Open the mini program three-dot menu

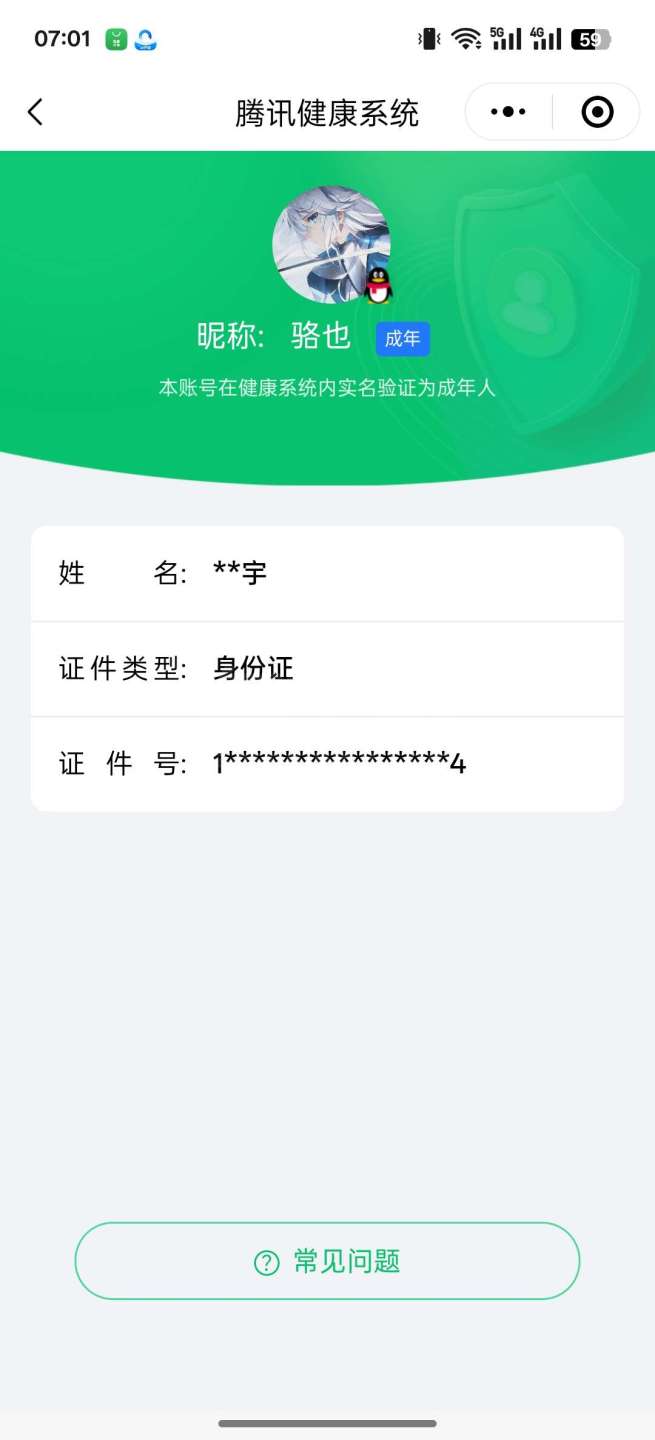pos(508,112)
